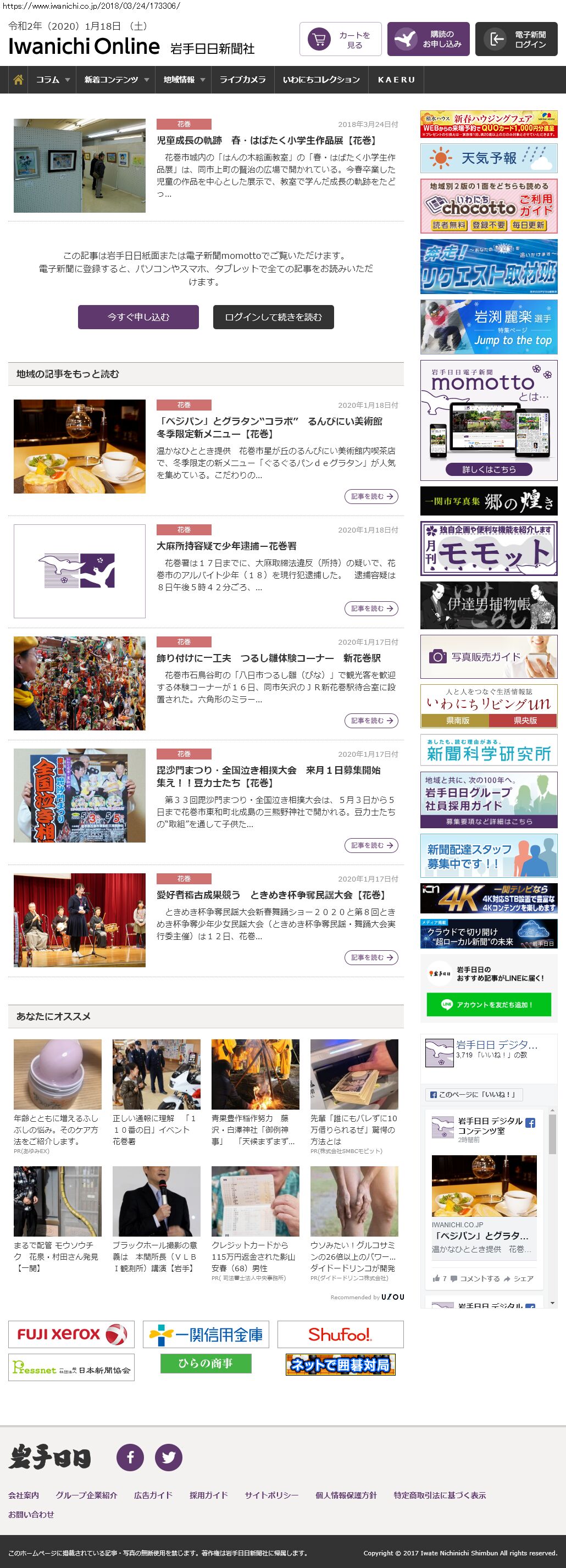
Task: Open ライブカメラ in the navigation bar
Action: (242, 80)
